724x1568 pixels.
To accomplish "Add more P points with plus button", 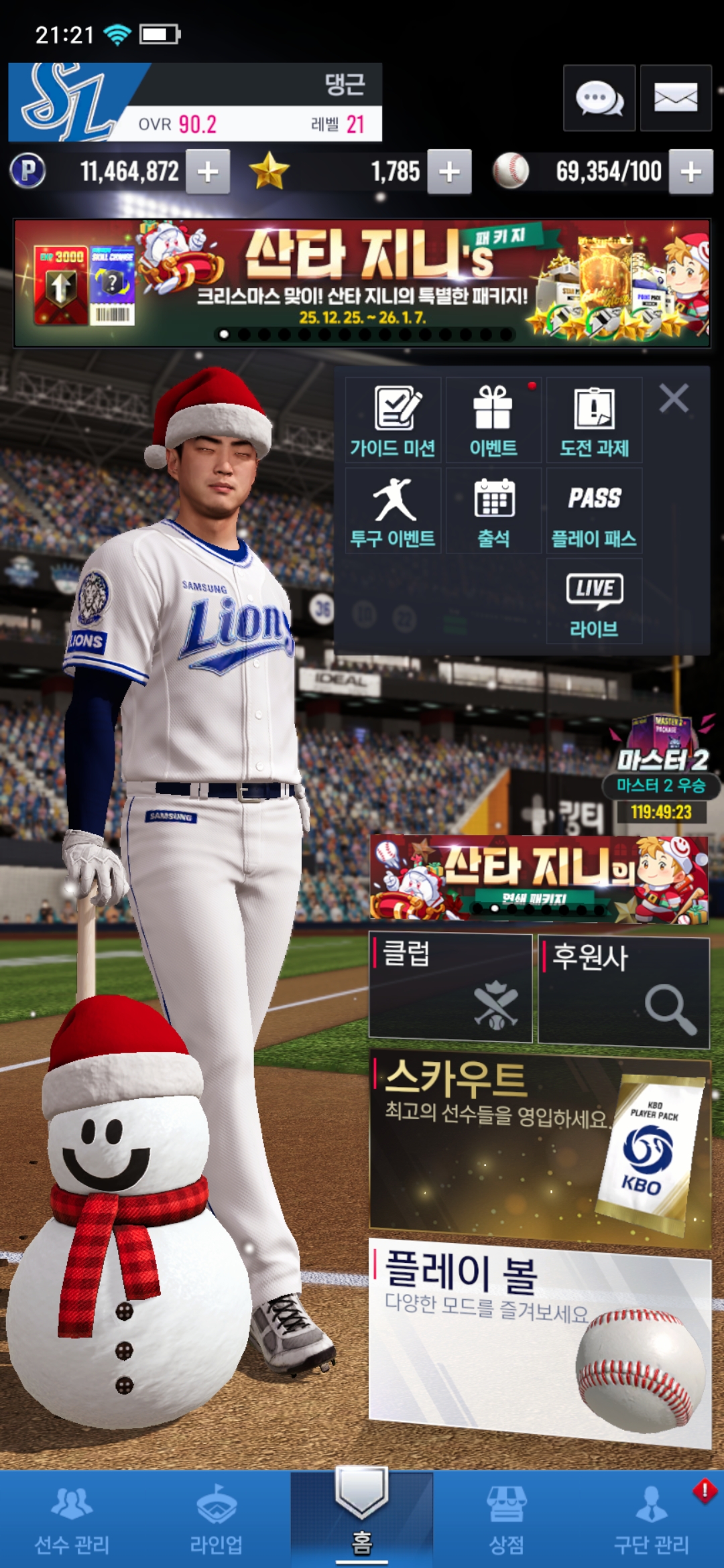I will (208, 172).
